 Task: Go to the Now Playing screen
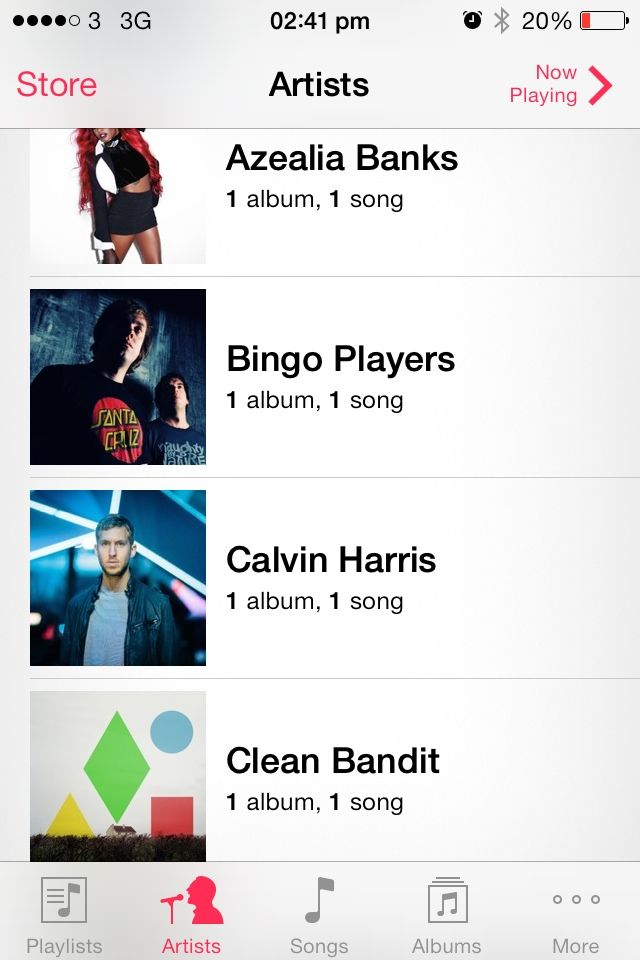click(560, 85)
